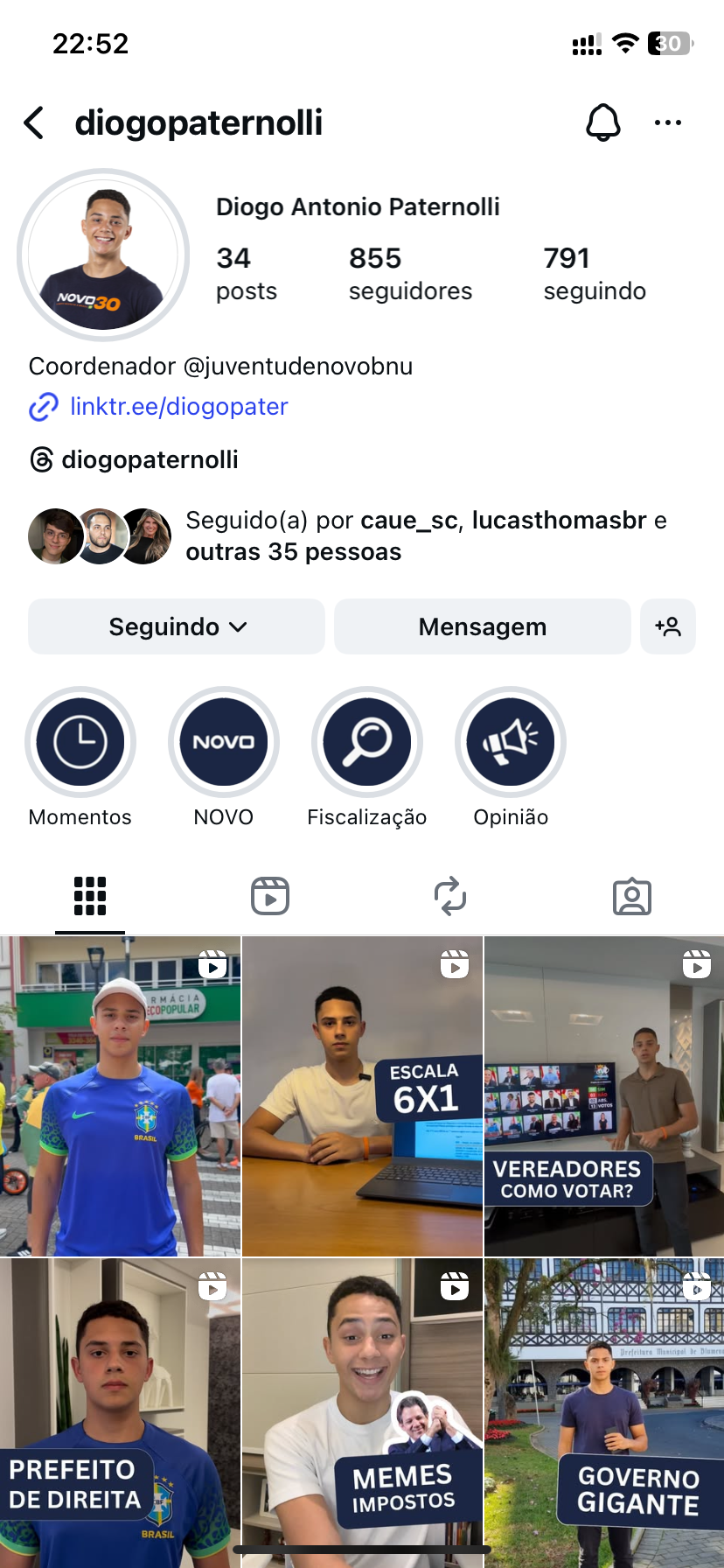Open the Threads profile diogopaternolli

[149, 459]
